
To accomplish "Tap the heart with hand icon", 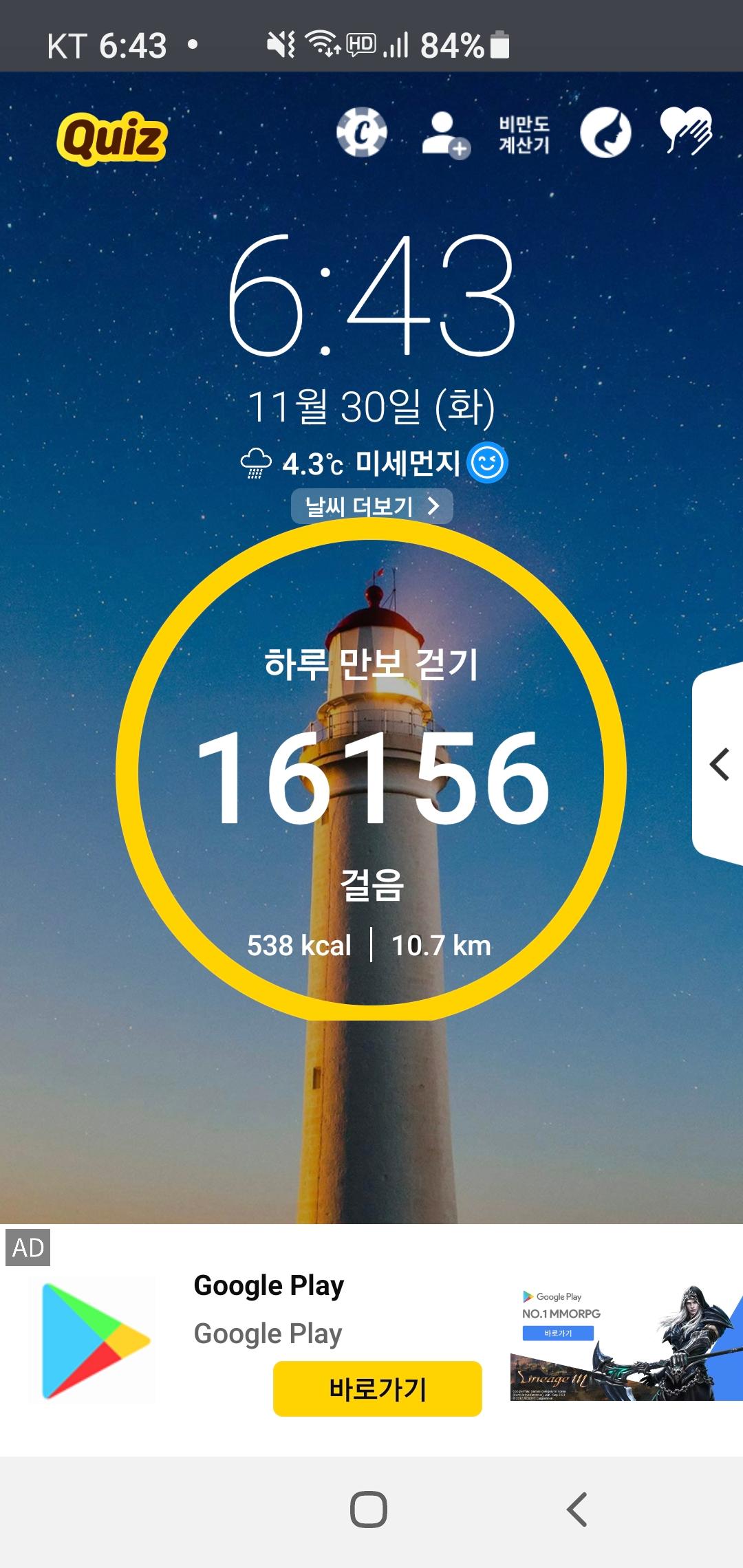I will 686,131.
